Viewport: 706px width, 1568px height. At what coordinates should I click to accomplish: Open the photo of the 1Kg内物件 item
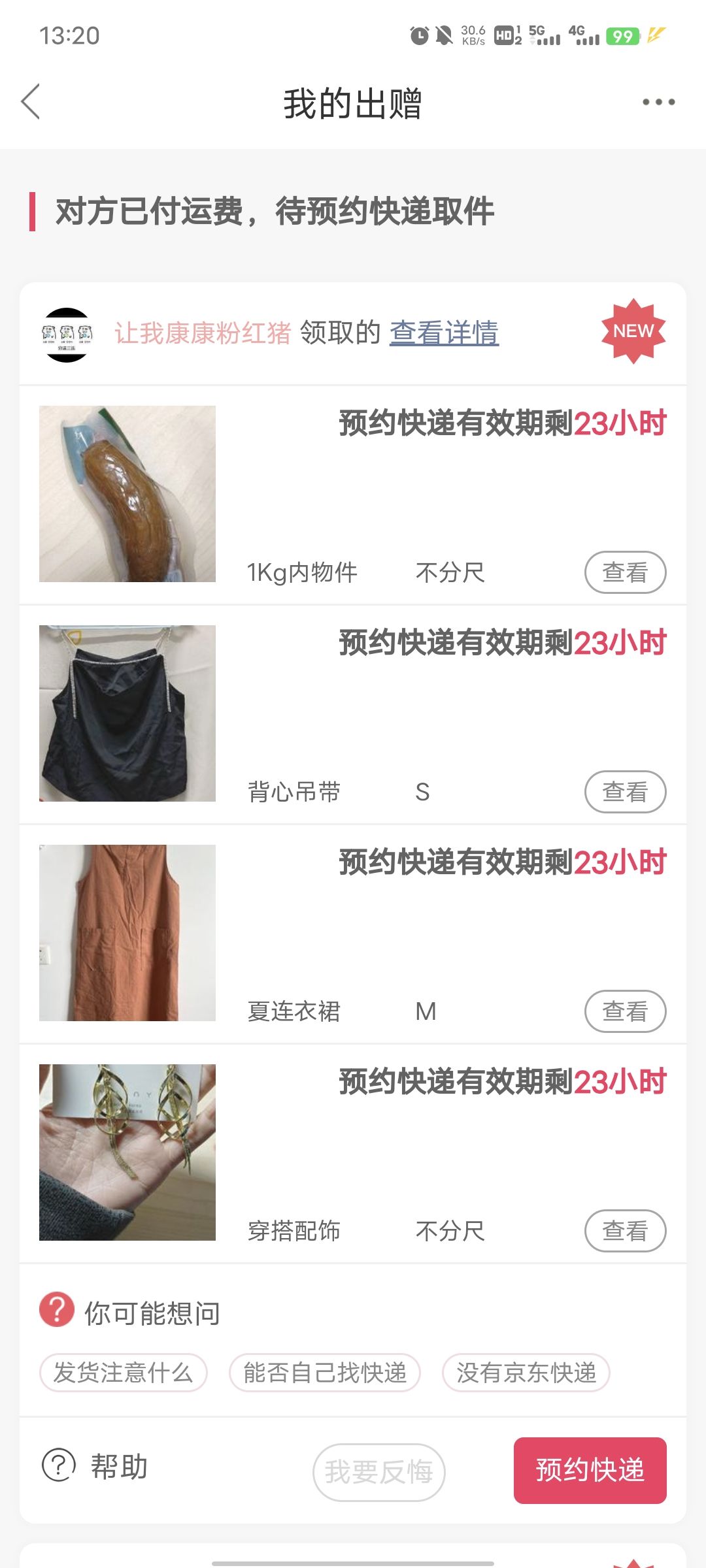[x=127, y=494]
